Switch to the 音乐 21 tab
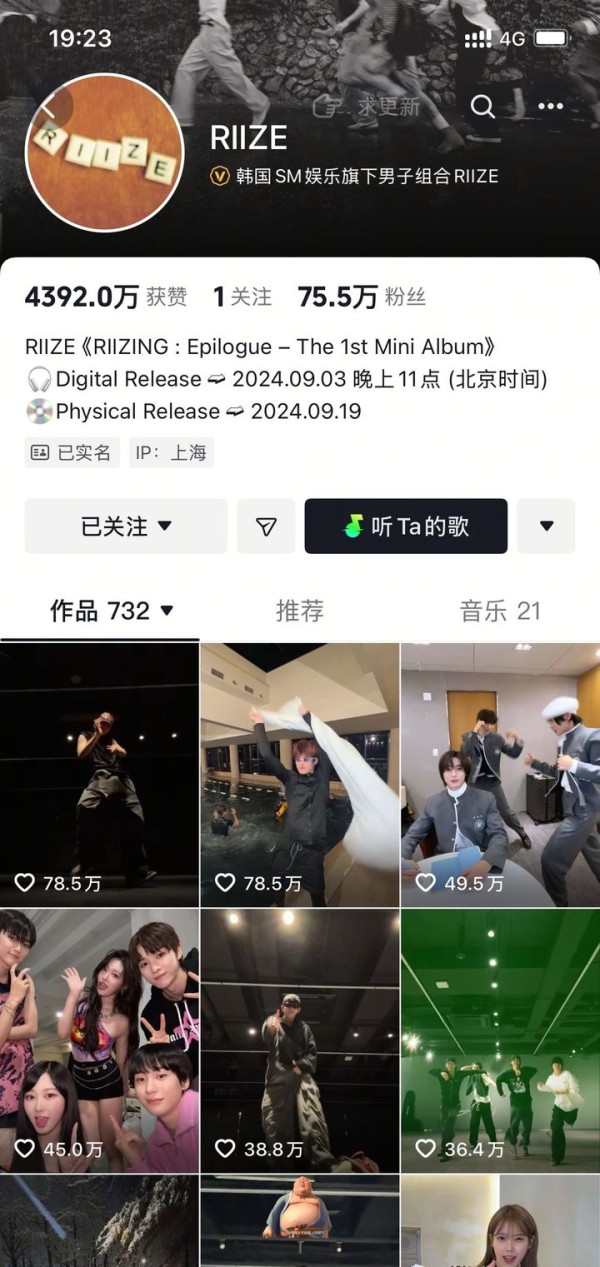 (x=500, y=610)
